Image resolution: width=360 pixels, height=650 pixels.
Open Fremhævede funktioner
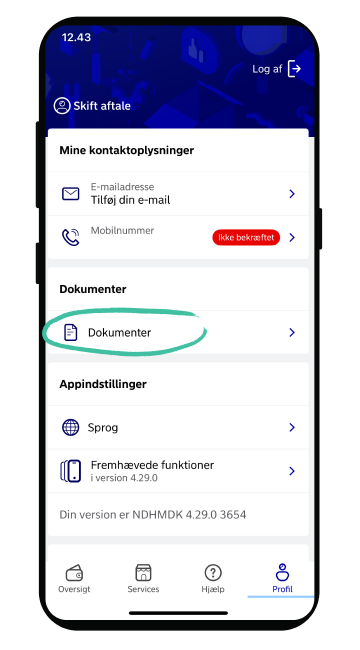click(x=178, y=471)
